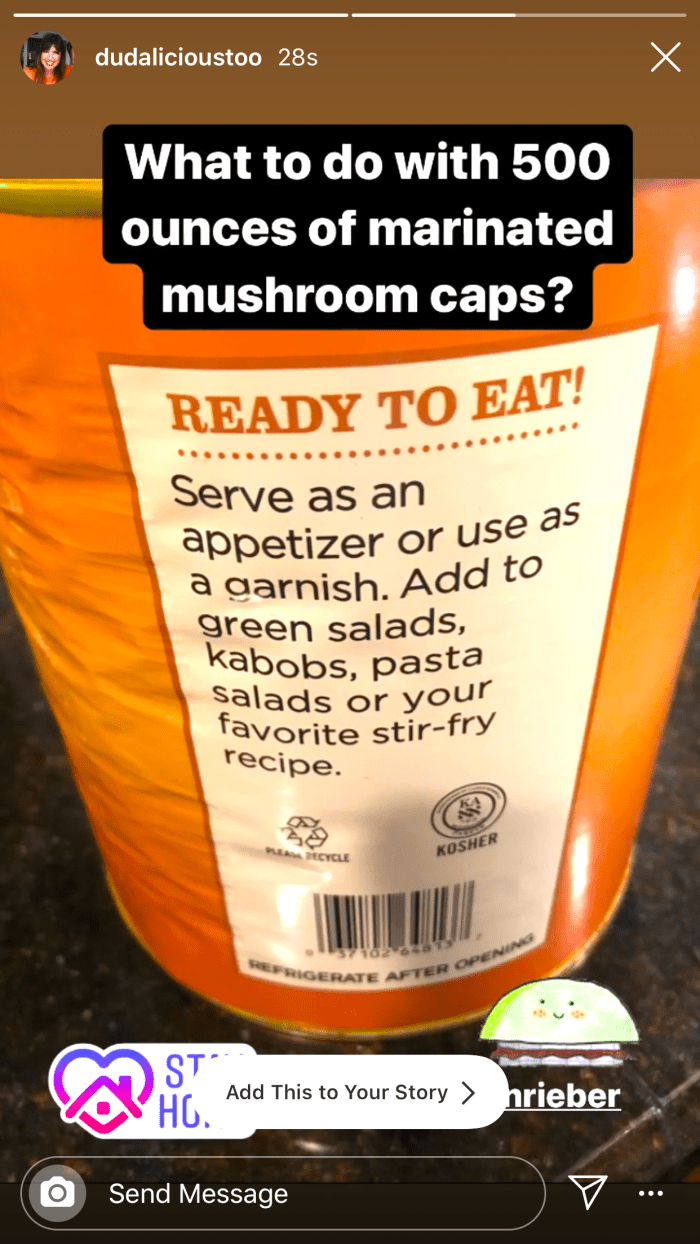Open dudalicioustoo's profile picture
Image resolution: width=700 pixels, height=1244 pixels.
click(x=47, y=58)
